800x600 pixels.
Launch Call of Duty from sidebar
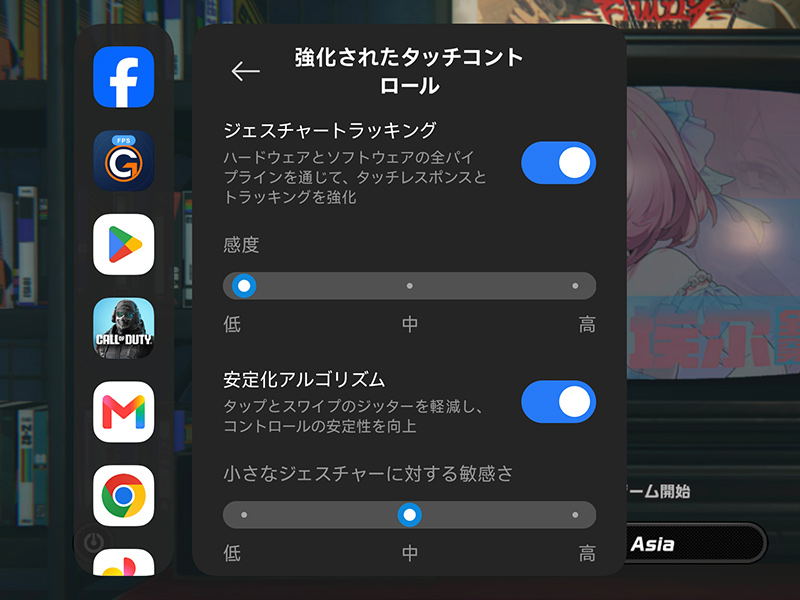pyautogui.click(x=123, y=328)
